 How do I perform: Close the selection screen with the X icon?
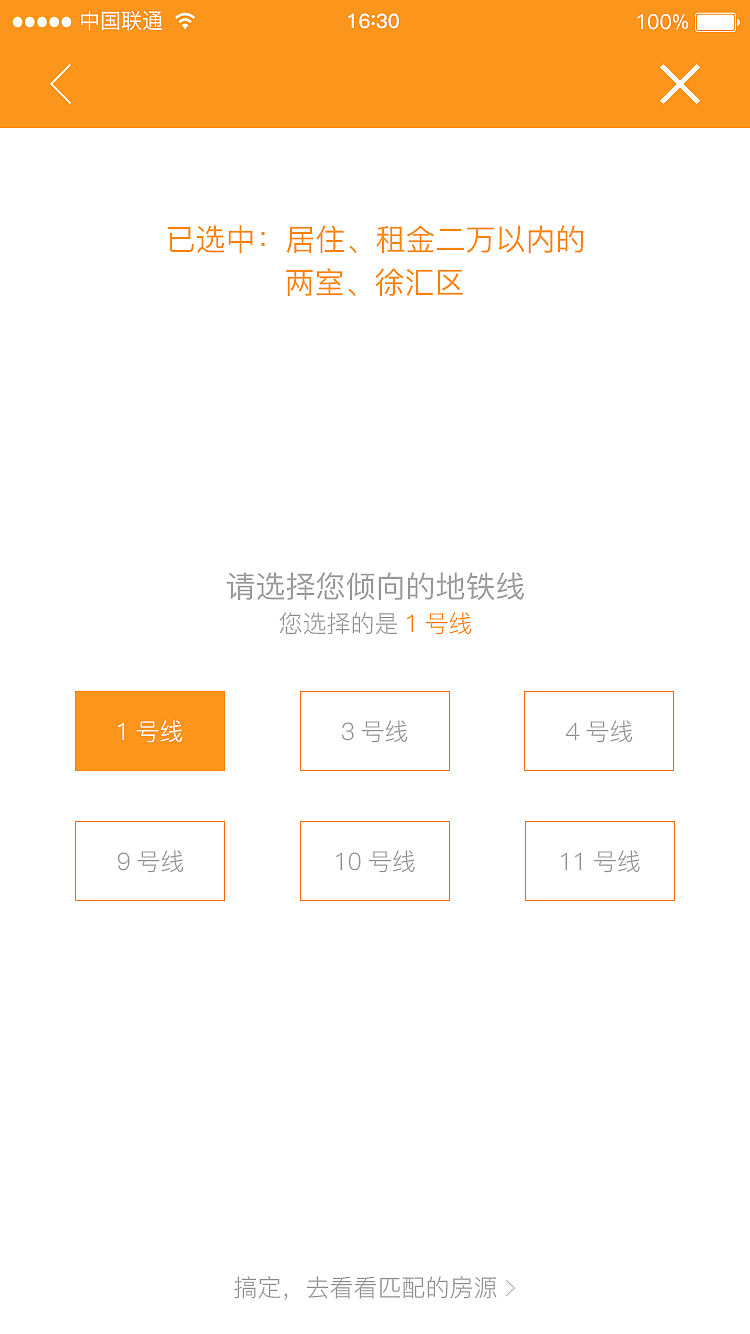[680, 84]
